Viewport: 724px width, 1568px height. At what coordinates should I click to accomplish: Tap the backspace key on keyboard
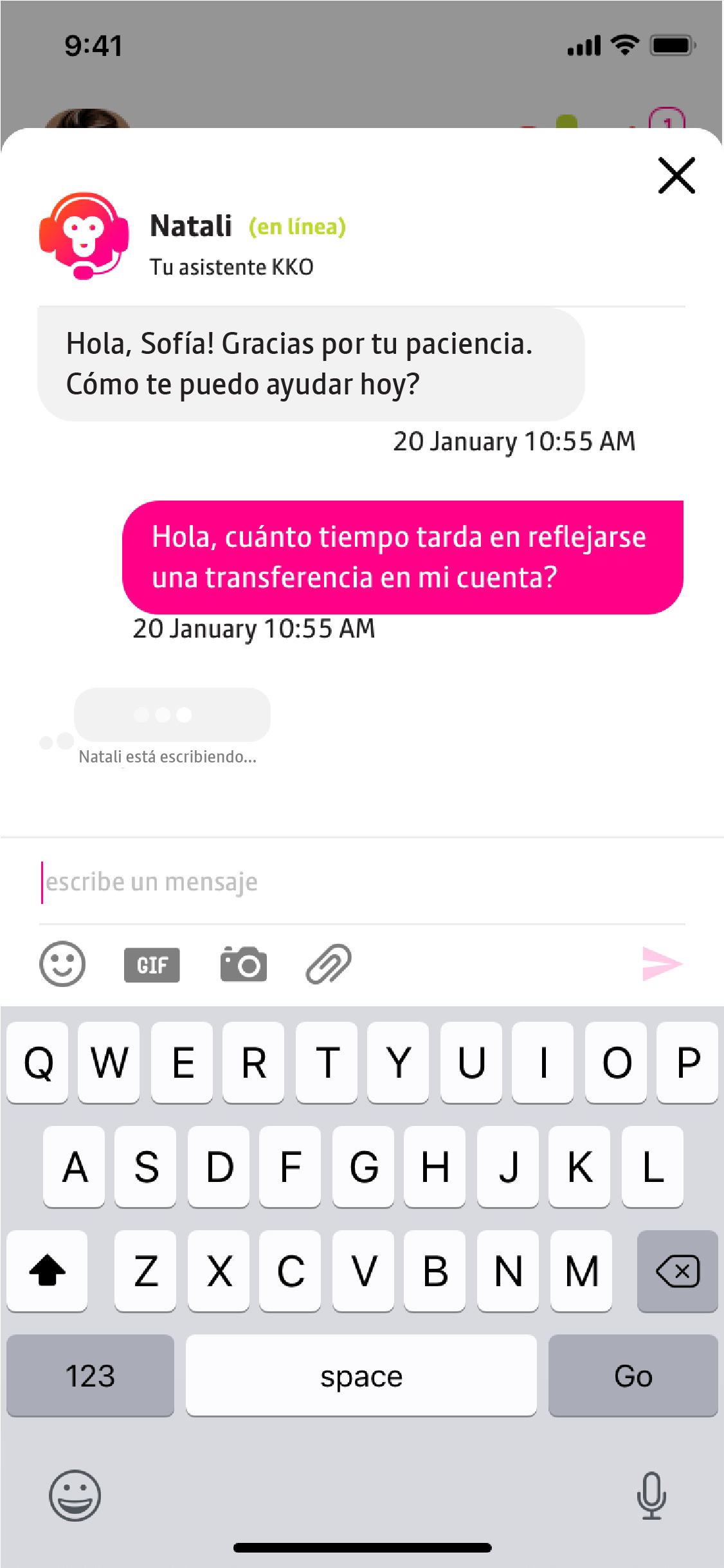(677, 1271)
